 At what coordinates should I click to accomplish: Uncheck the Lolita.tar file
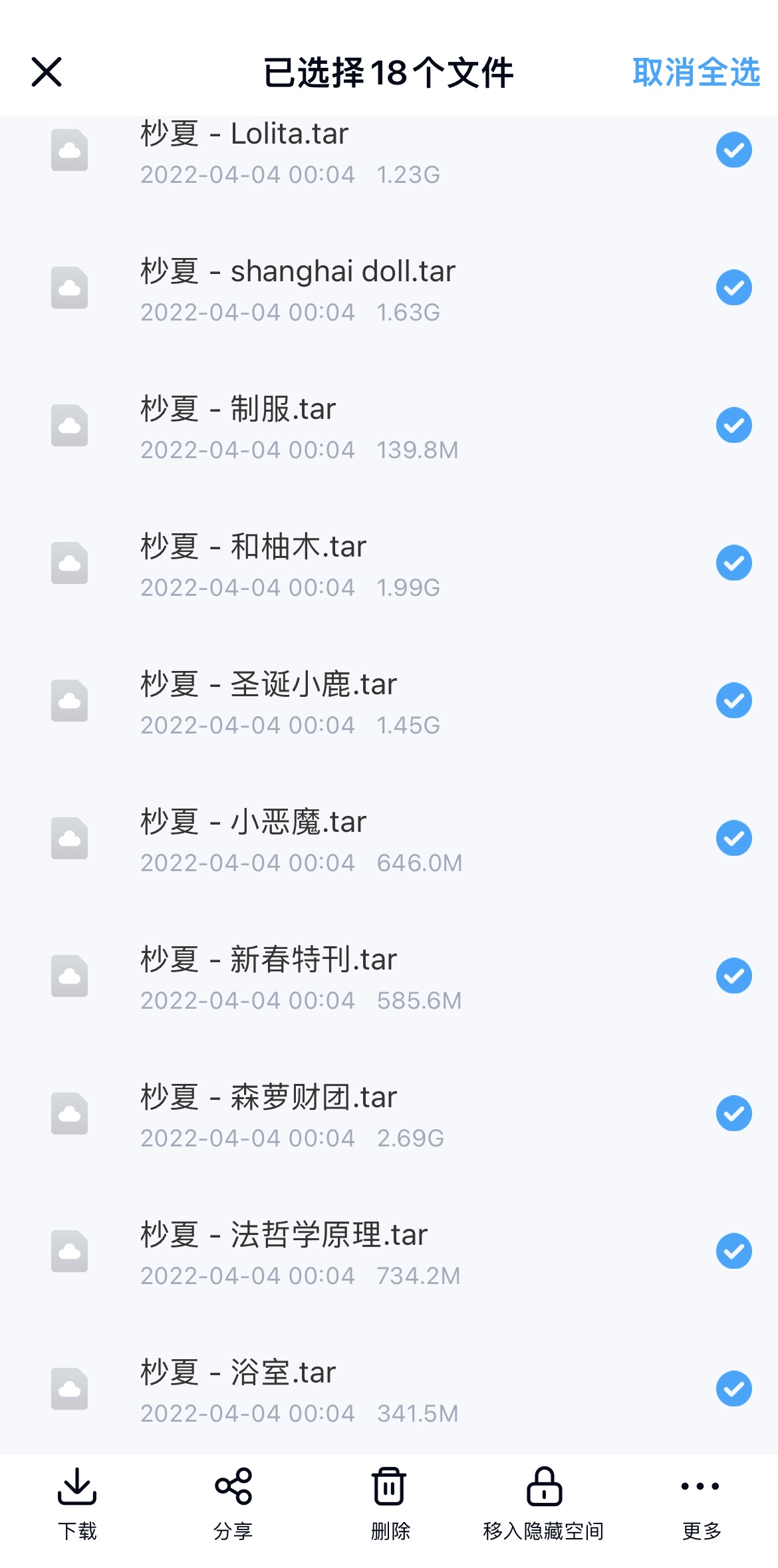tap(734, 150)
